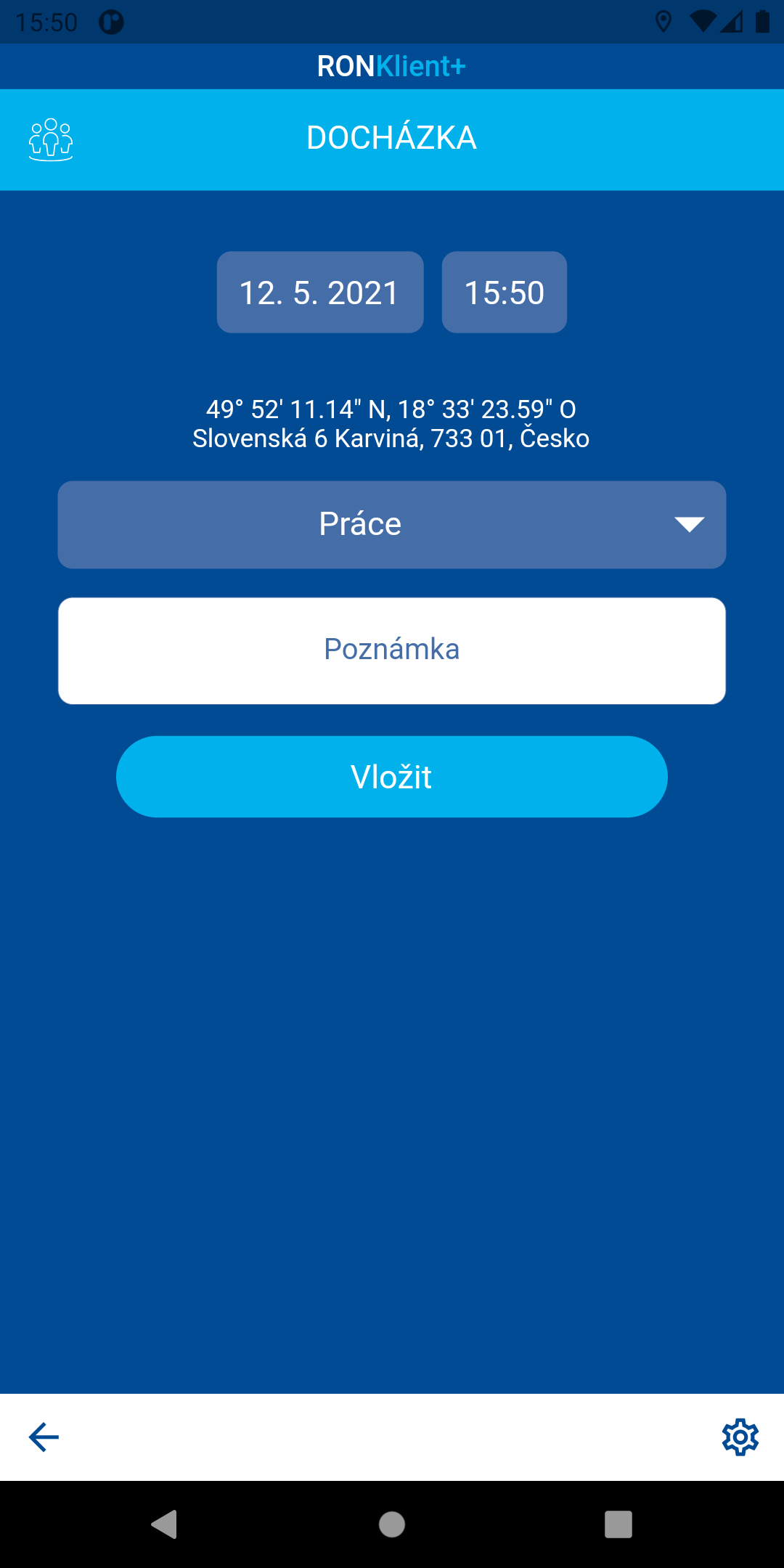Viewport: 784px width, 1568px height.
Task: Open settings via the gear icon
Action: [x=740, y=1437]
